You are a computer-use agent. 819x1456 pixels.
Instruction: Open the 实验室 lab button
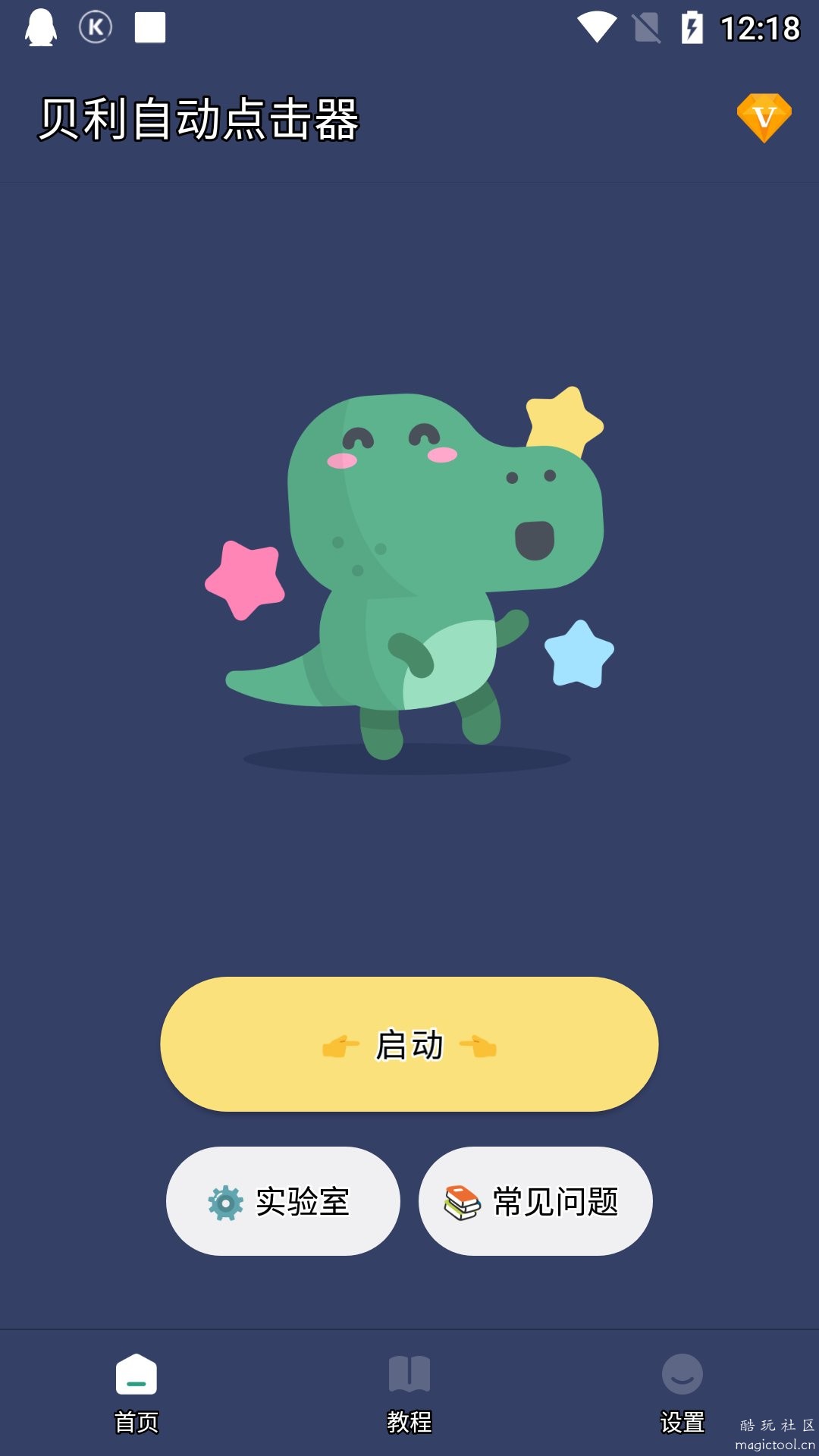[x=283, y=1201]
